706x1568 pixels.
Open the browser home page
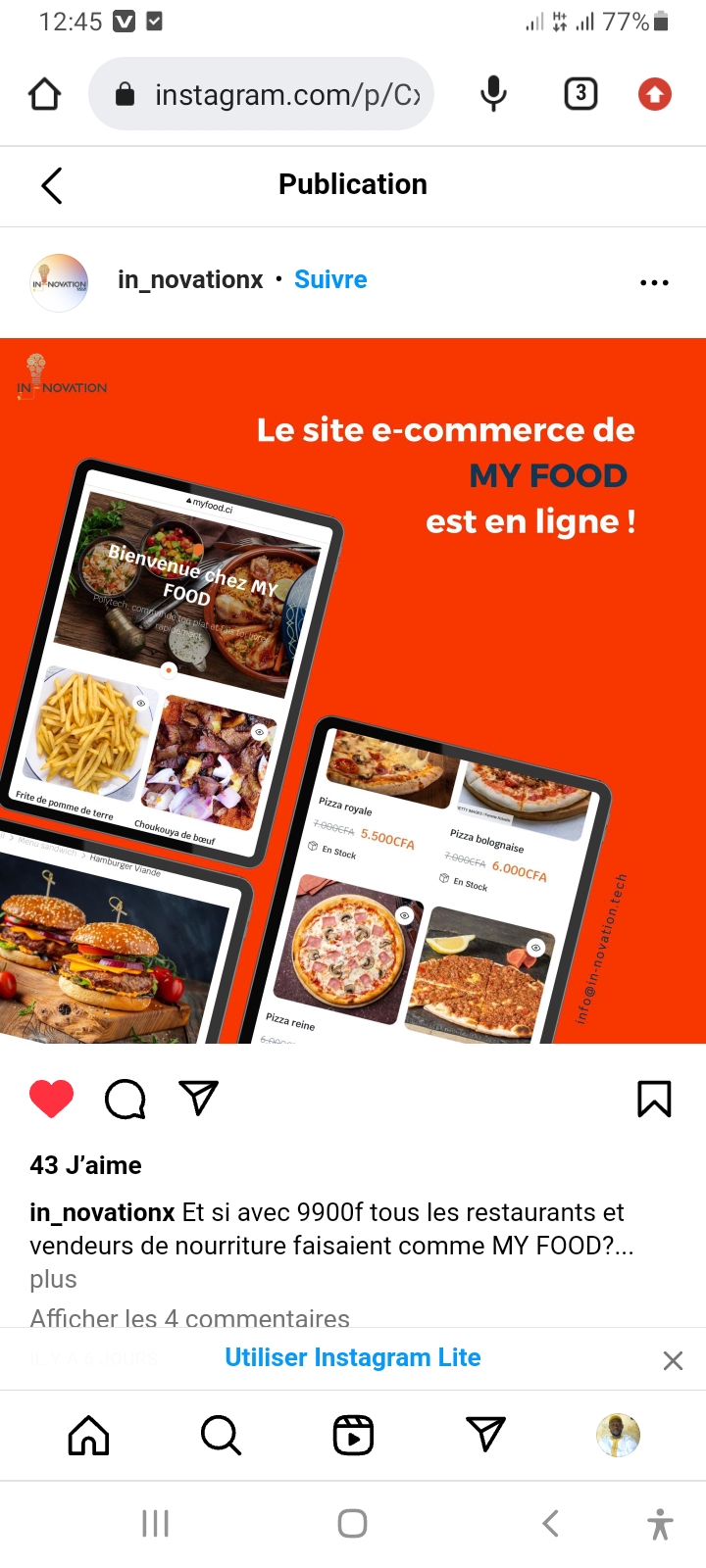45,94
